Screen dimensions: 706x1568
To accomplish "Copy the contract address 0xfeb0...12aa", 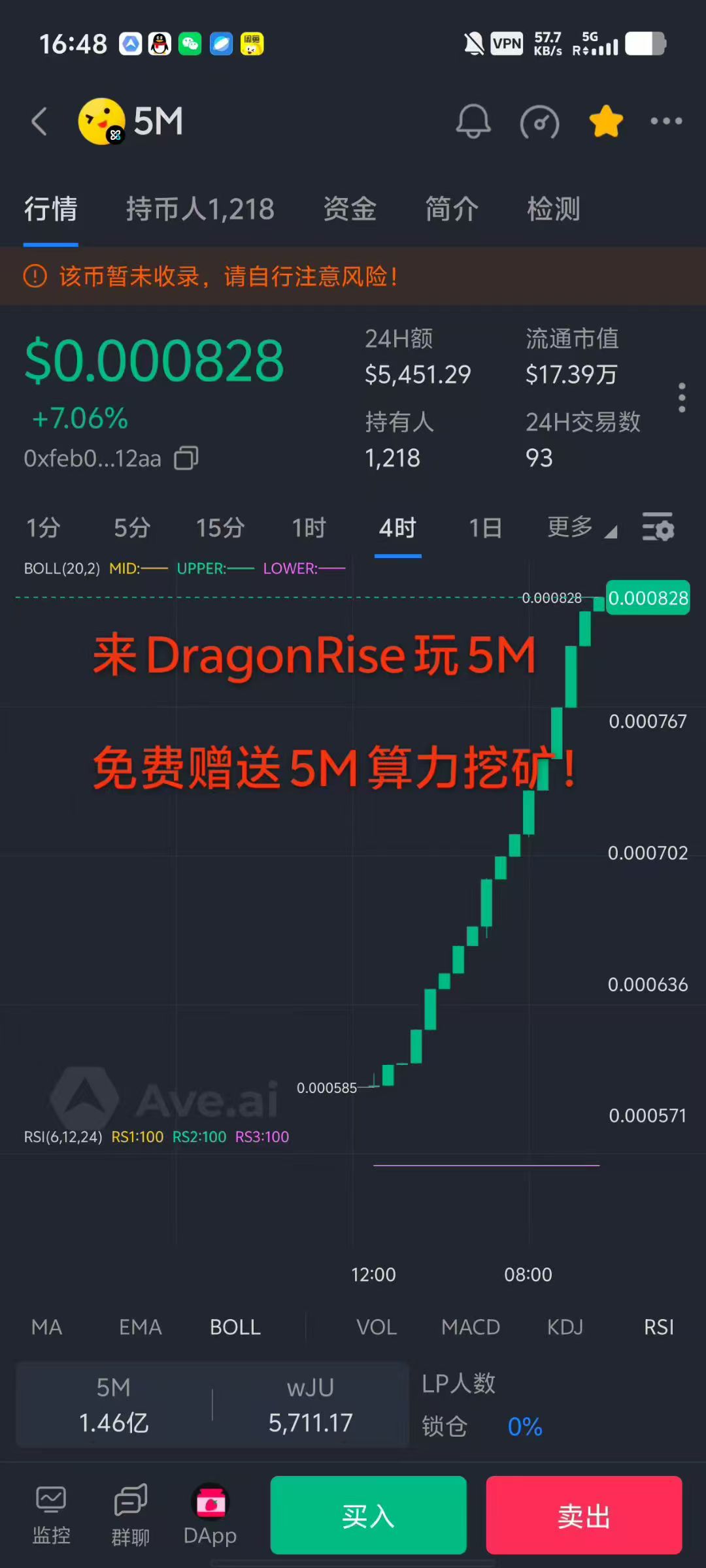I will [186, 459].
